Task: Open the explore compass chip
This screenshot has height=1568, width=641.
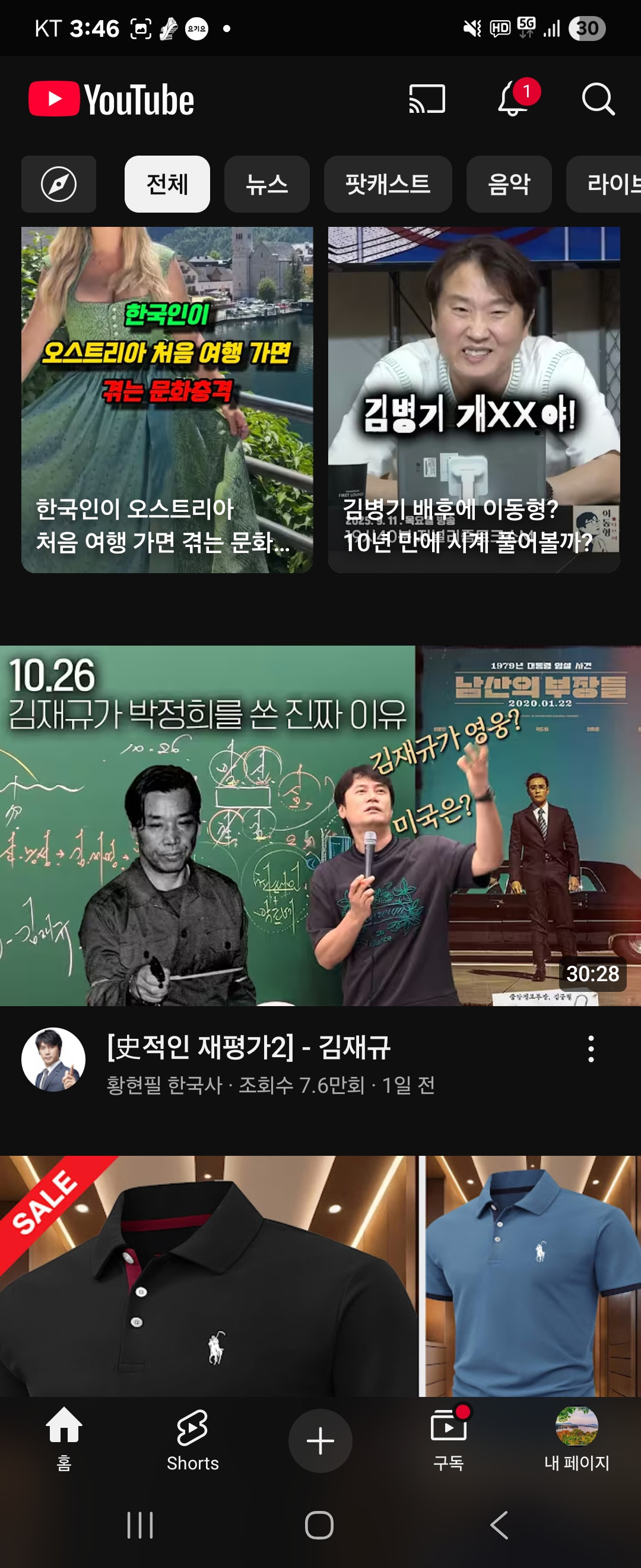Action: (58, 184)
